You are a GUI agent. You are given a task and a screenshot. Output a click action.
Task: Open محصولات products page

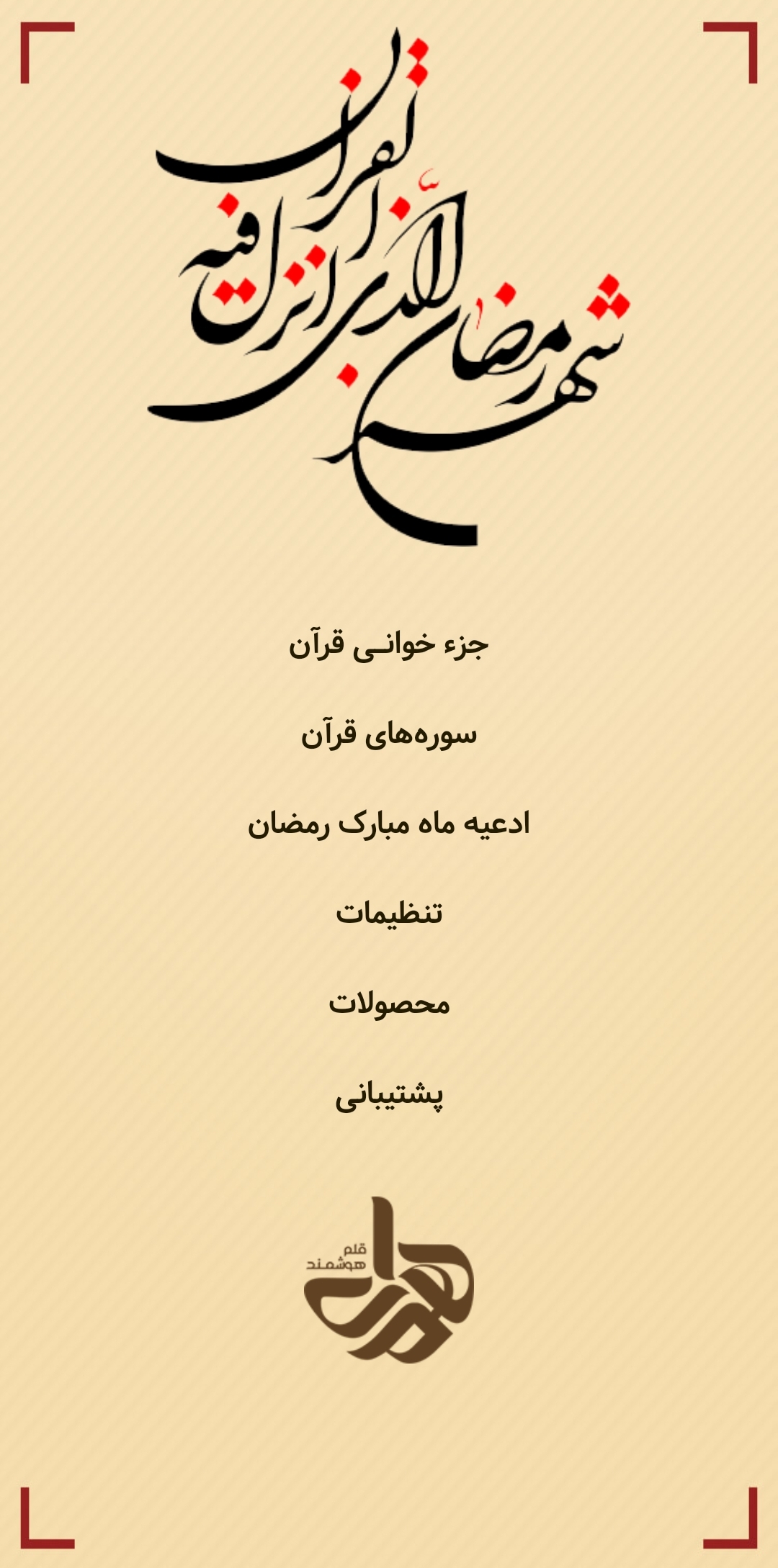(x=389, y=1004)
